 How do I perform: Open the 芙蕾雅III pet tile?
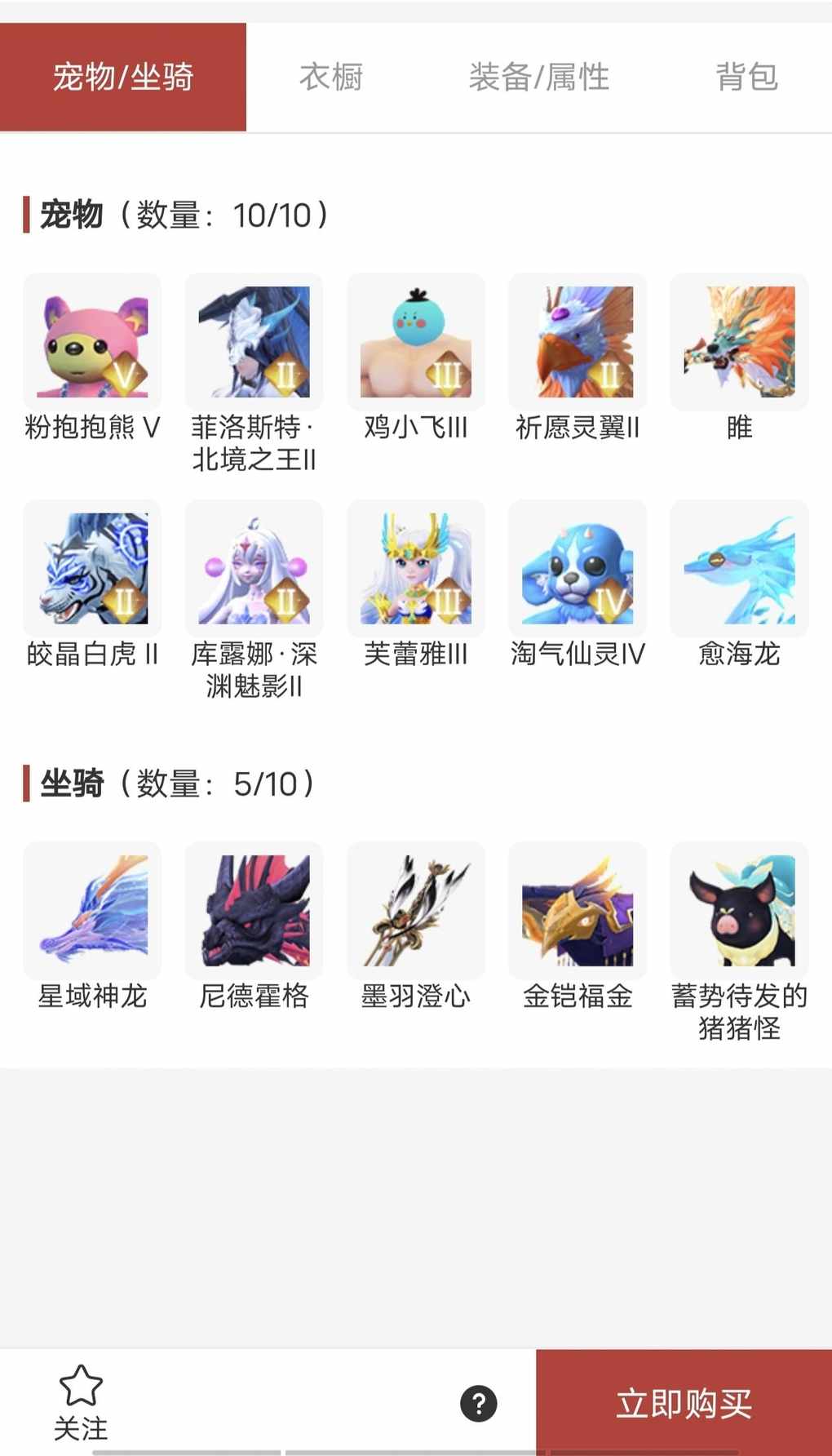pos(416,569)
